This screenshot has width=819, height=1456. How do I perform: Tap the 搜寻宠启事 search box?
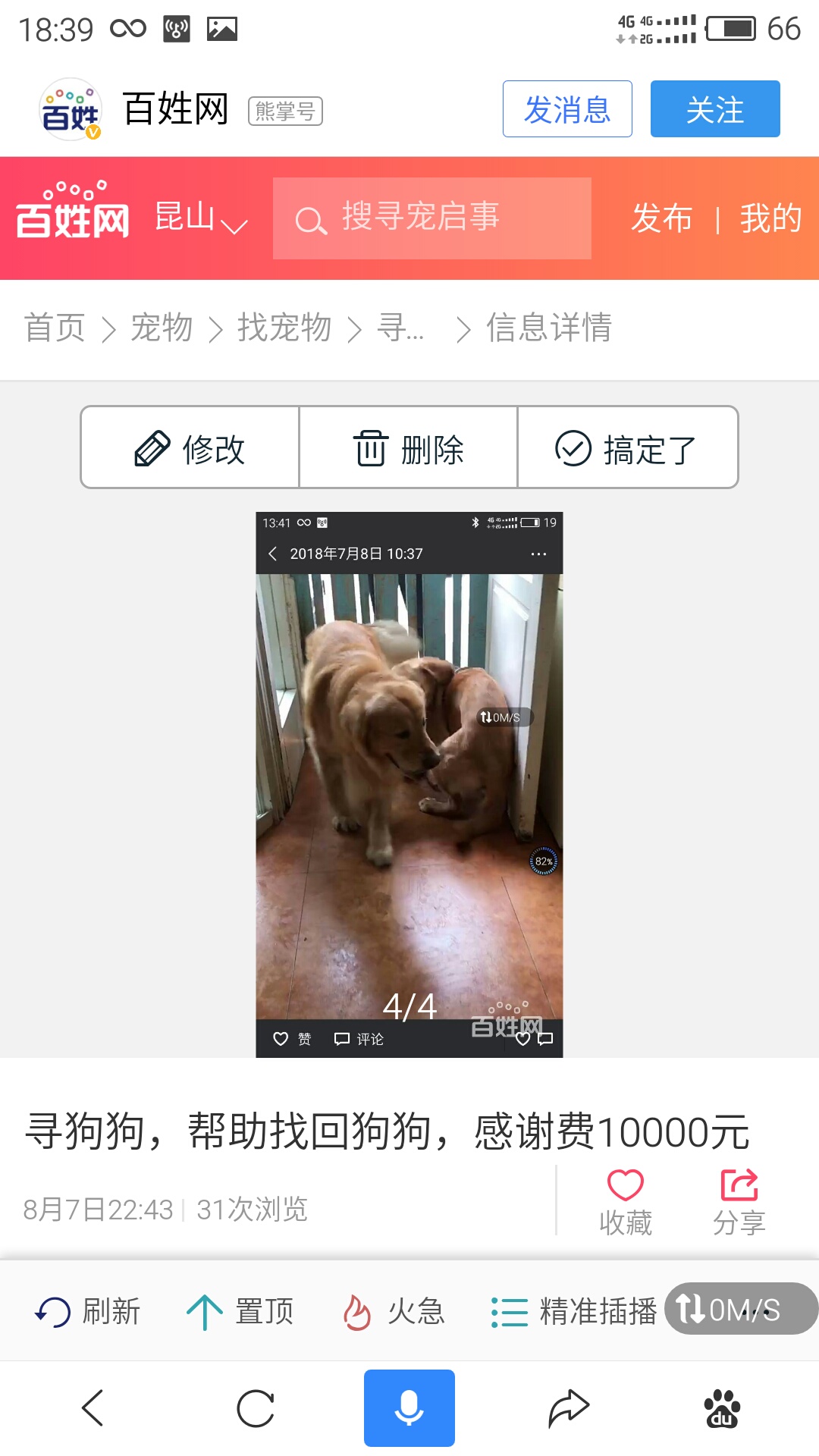pos(431,218)
